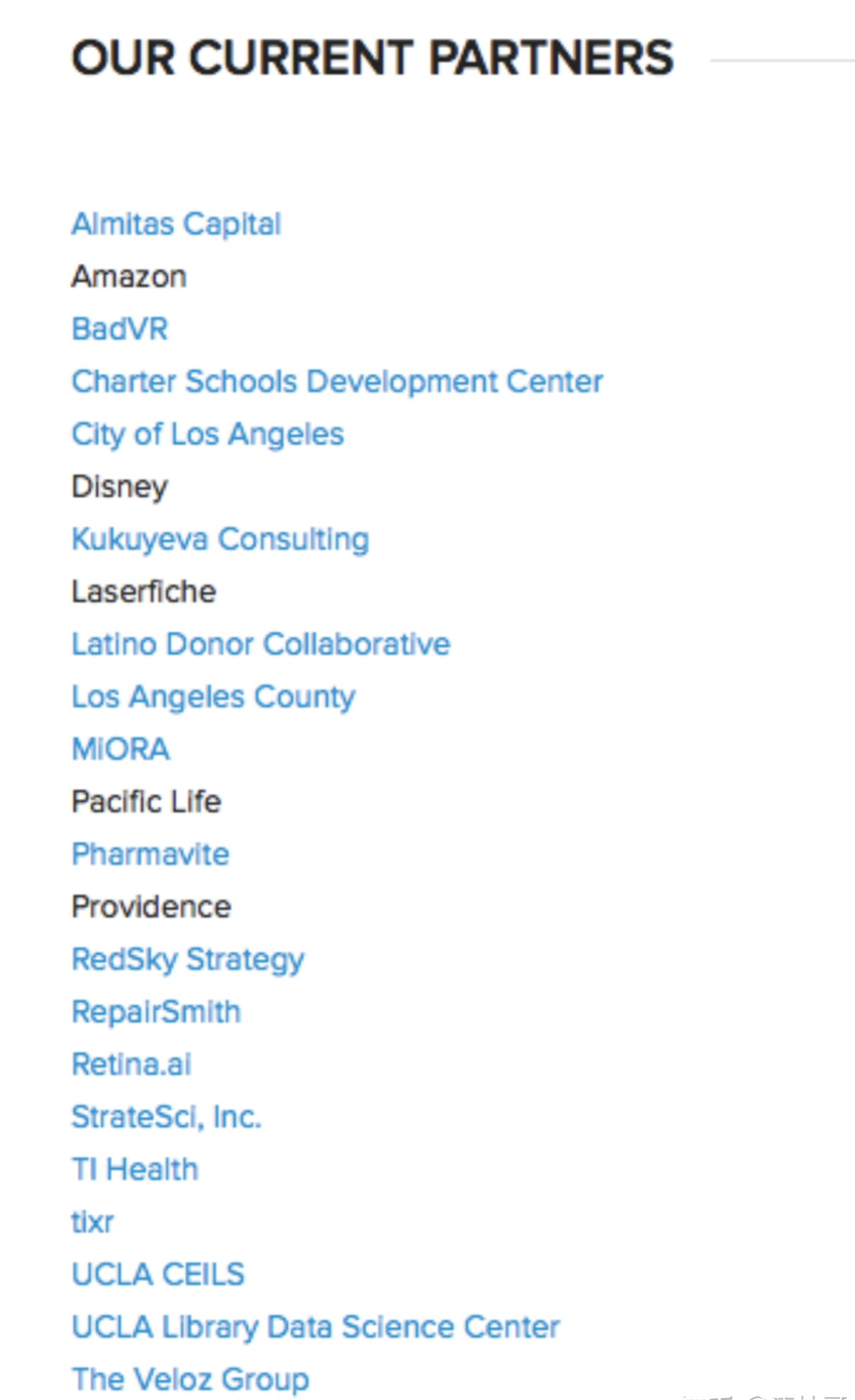Image resolution: width=855 pixels, height=1400 pixels.
Task: Open RedSky Strategy link
Action: click(188, 960)
